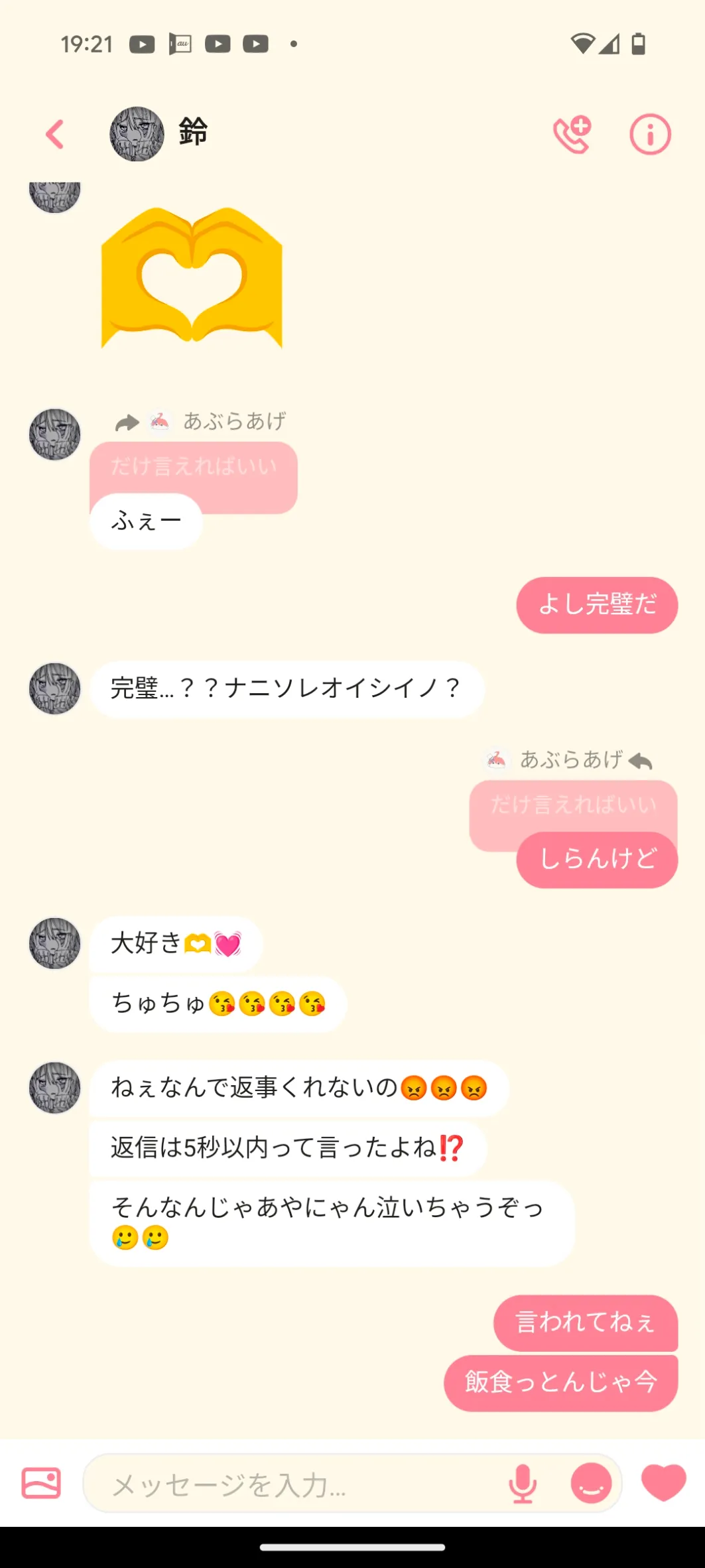Image resolution: width=705 pixels, height=1568 pixels.
Task: Go back from the chat with 鈴
Action: point(54,134)
